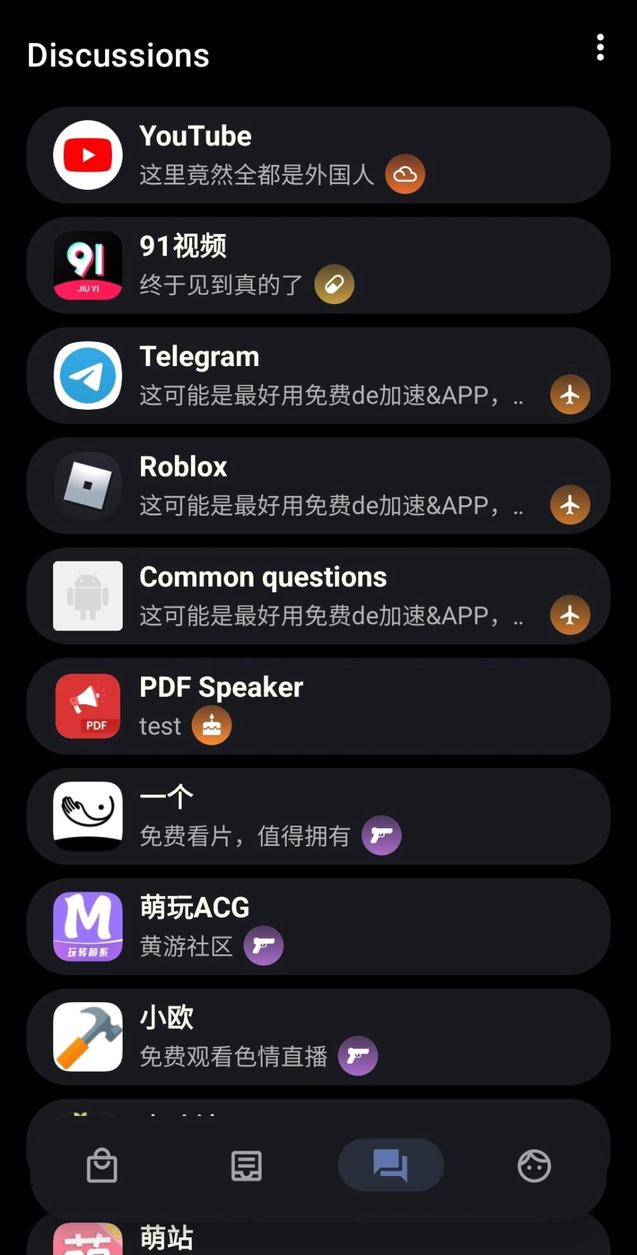The image size is (637, 1255).
Task: Open the Telegram discussion
Action: 318,376
